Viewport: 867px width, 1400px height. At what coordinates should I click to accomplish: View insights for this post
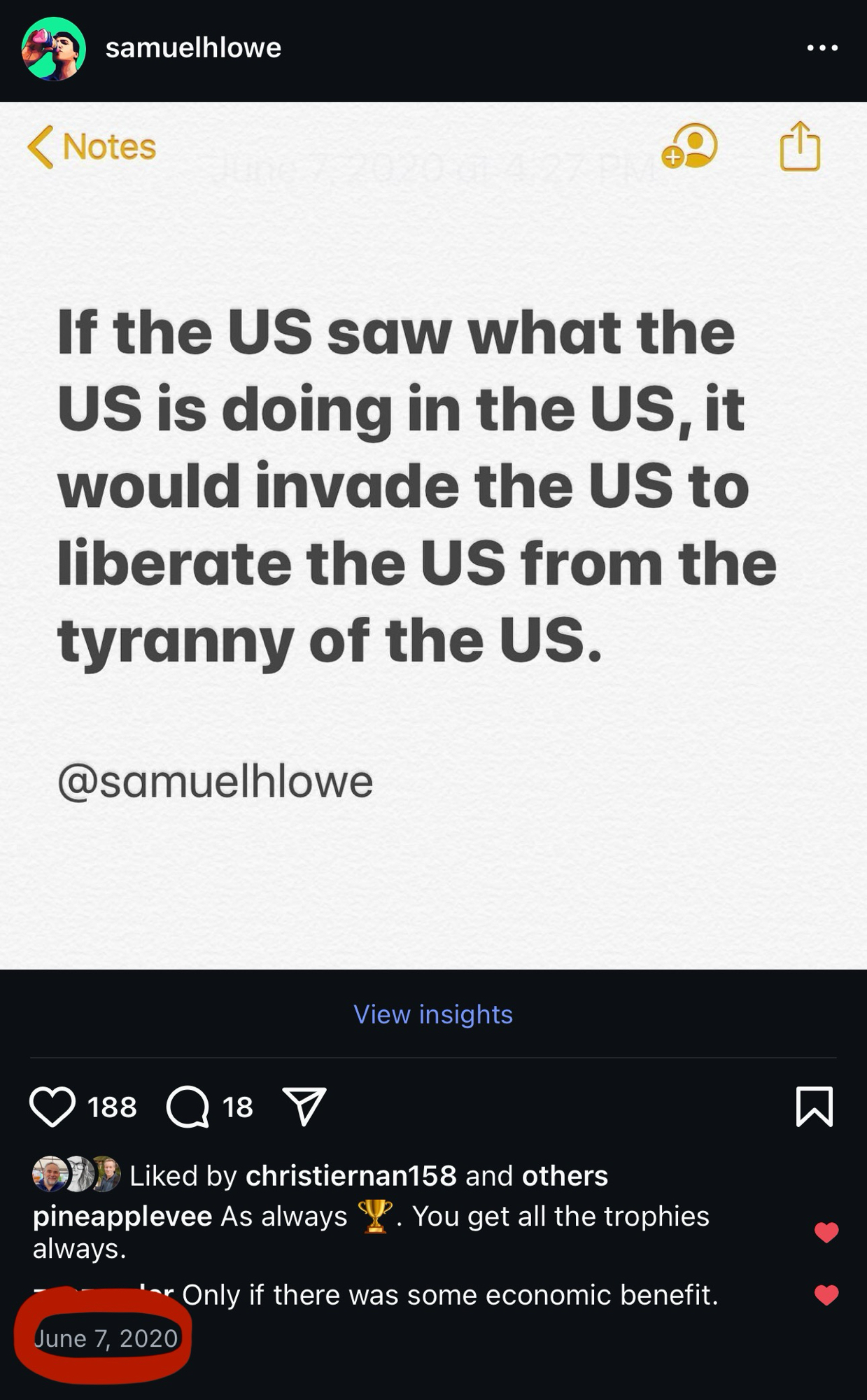[x=433, y=1014]
